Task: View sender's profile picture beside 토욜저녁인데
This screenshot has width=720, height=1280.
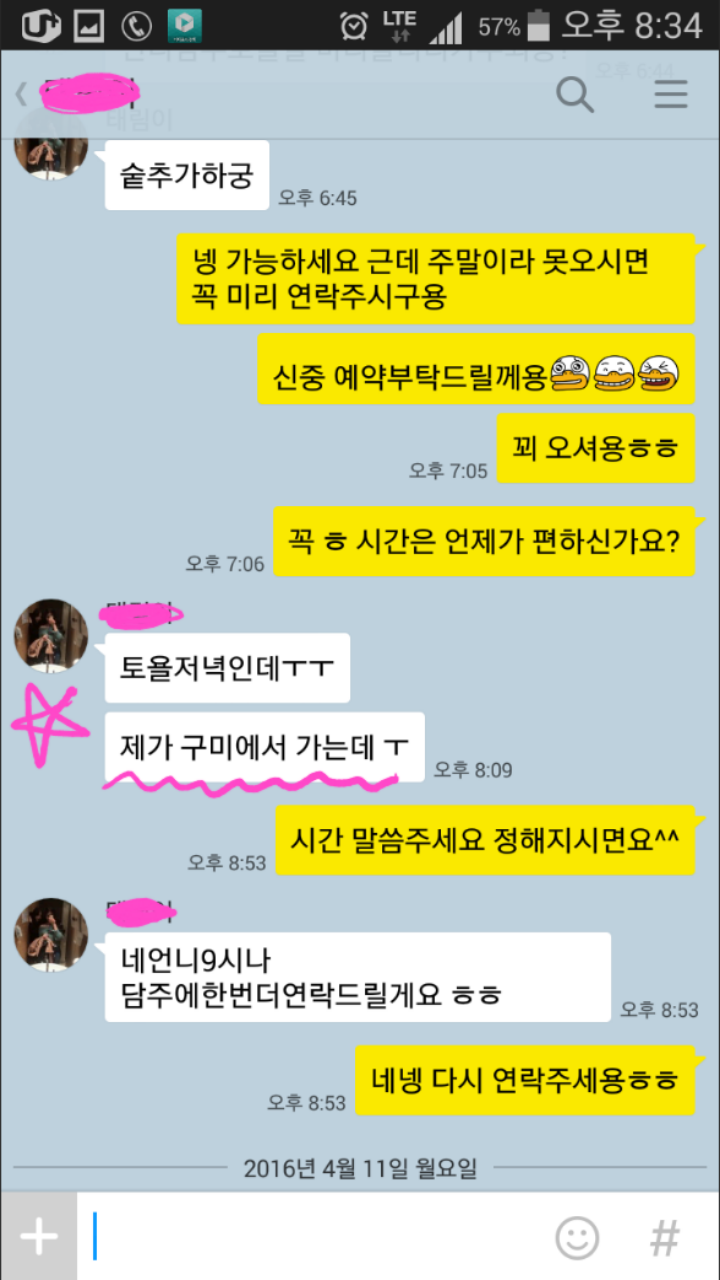Action: pos(50,636)
